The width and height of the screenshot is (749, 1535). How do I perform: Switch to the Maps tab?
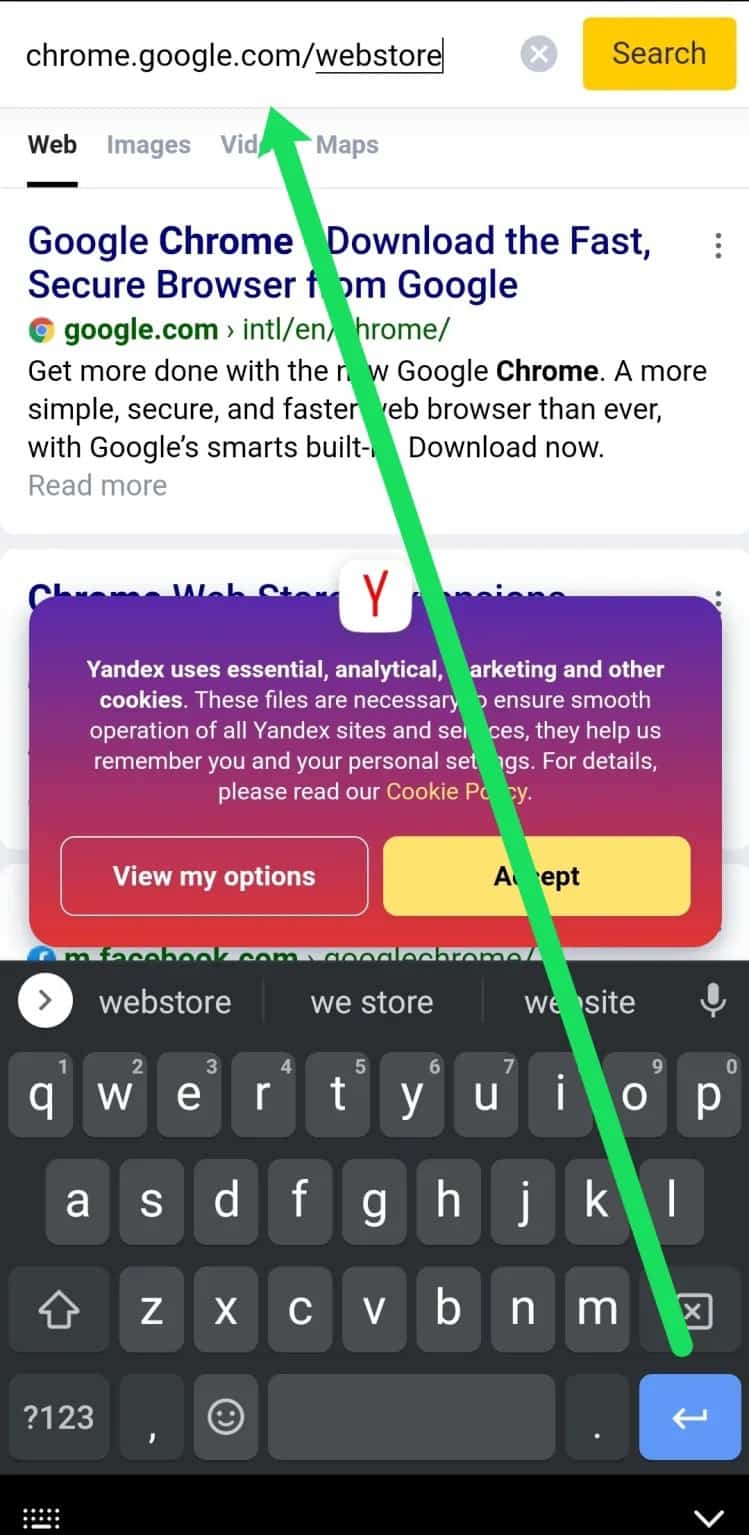tap(347, 145)
